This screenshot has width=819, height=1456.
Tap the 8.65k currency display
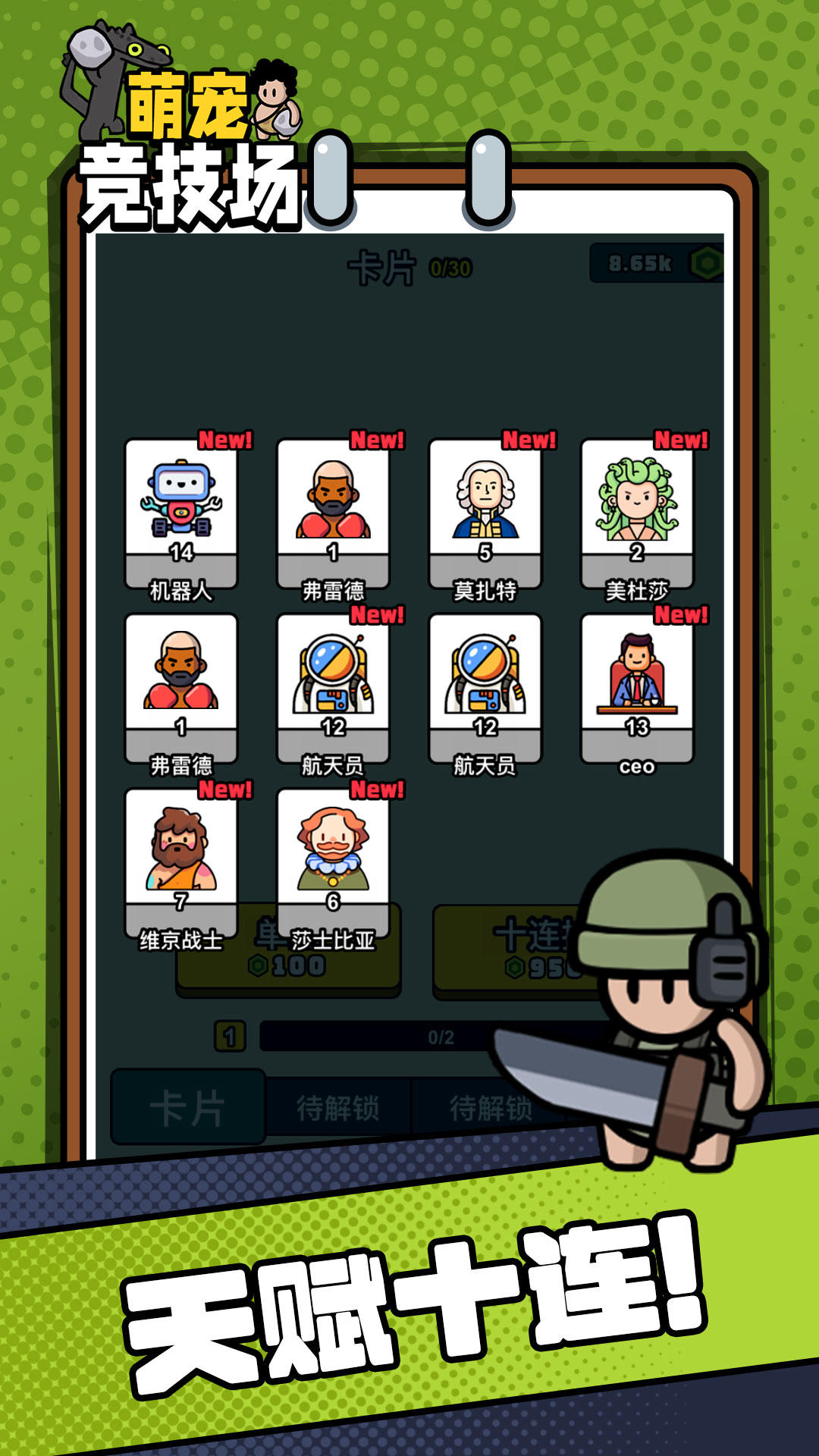[x=645, y=263]
